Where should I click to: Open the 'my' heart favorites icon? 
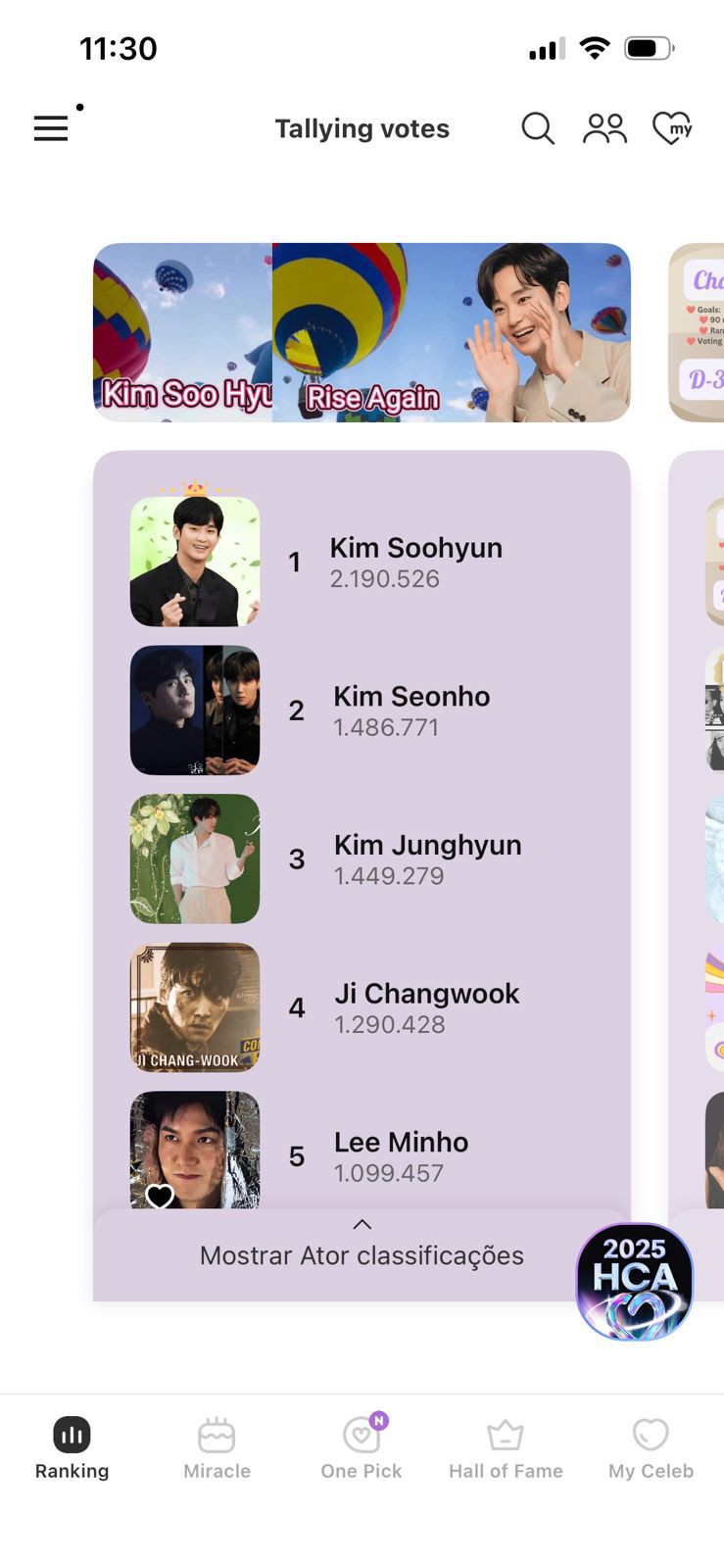(671, 128)
